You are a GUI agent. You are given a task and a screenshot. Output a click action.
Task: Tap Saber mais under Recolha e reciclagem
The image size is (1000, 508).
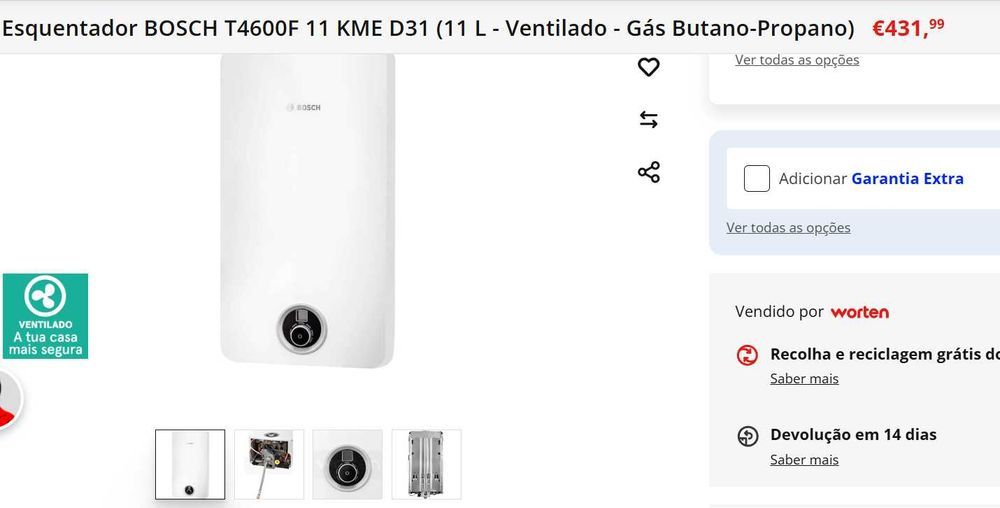pos(804,379)
